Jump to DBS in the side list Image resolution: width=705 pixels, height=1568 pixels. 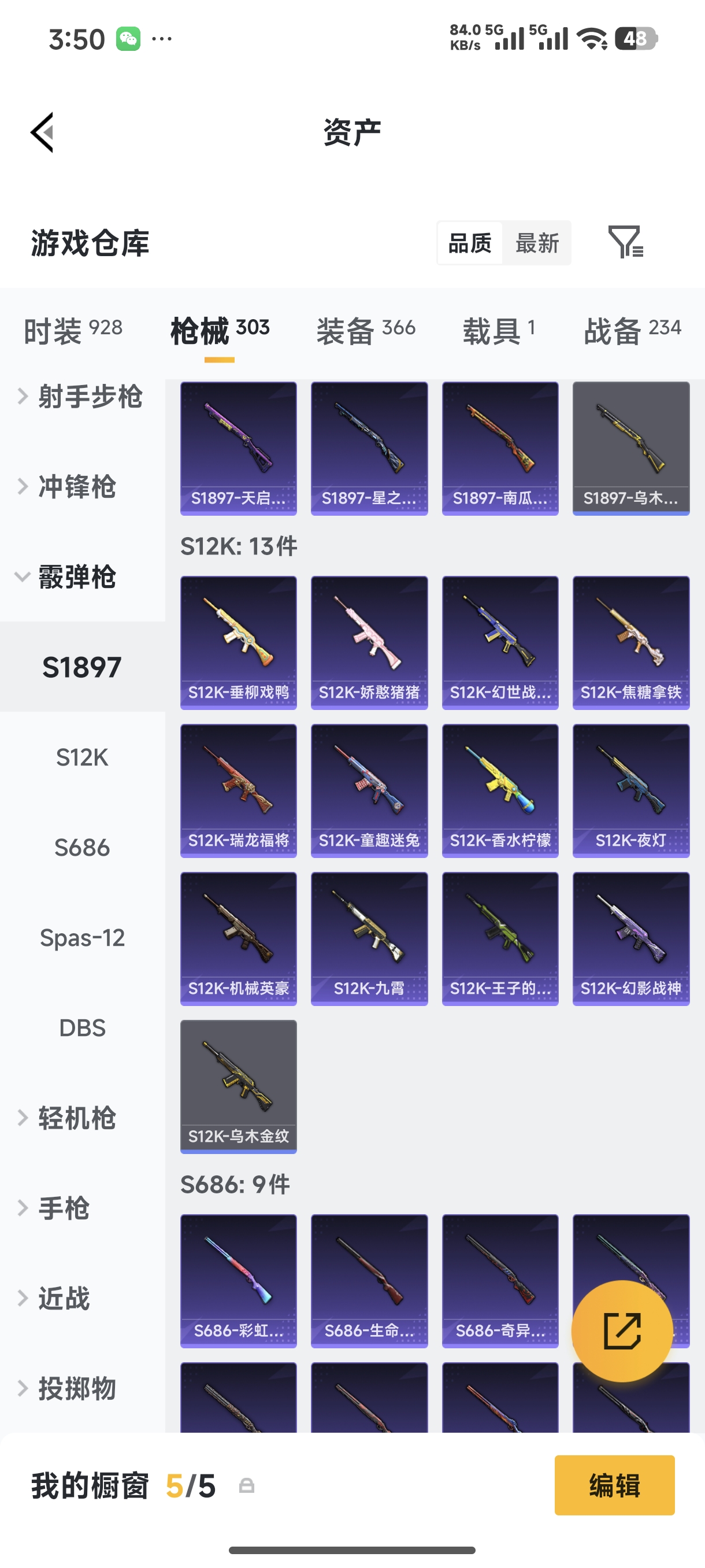pos(82,1027)
